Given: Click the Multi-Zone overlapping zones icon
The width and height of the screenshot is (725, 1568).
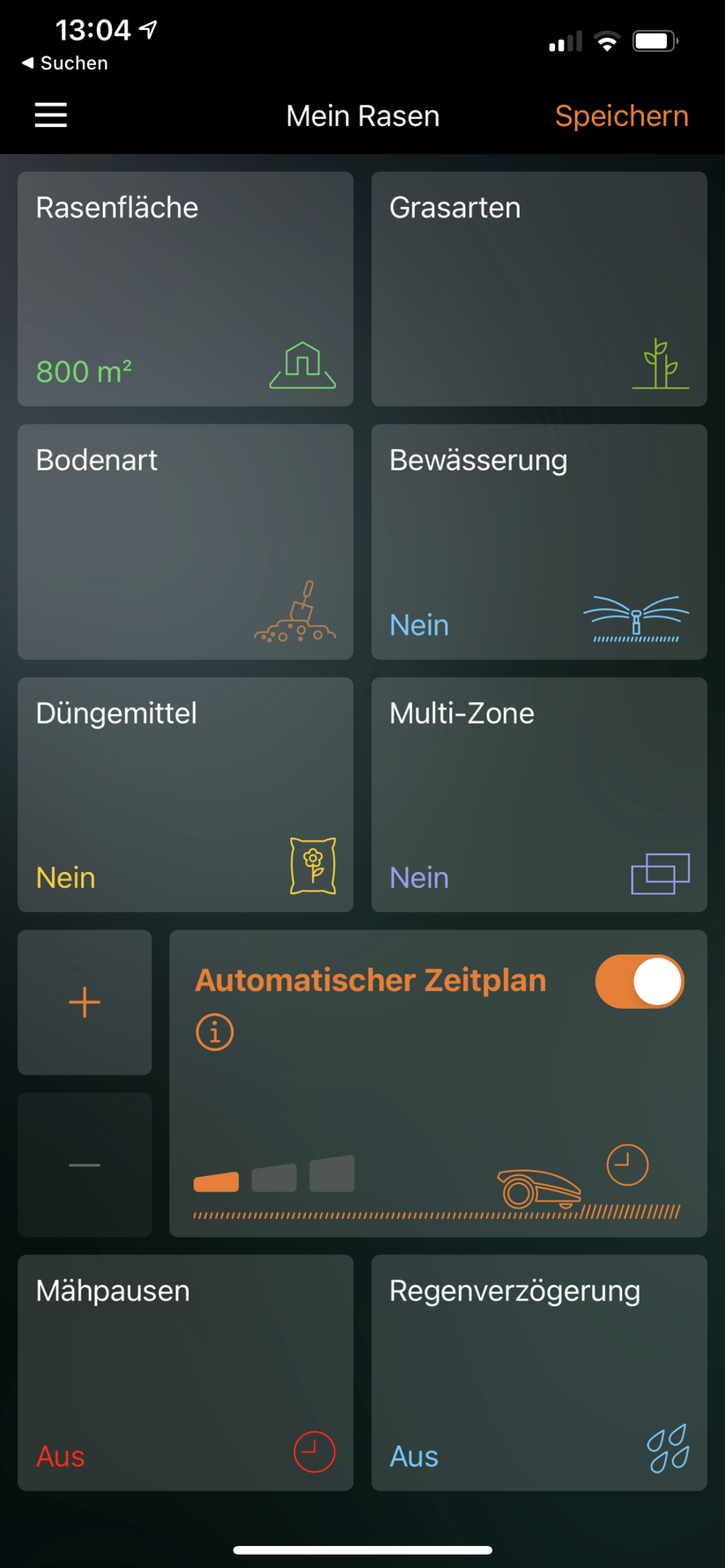Looking at the screenshot, I should click(659, 875).
